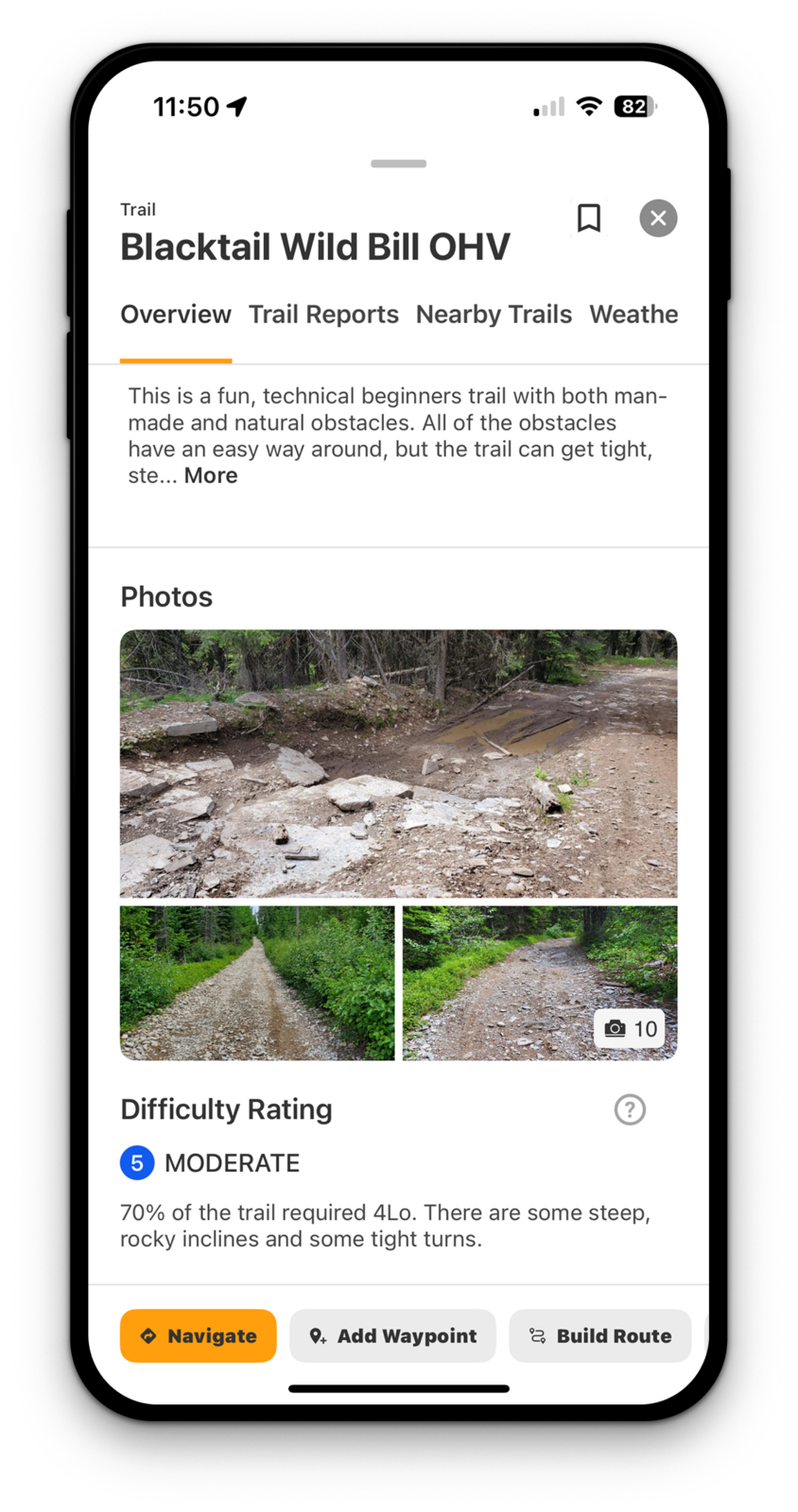798x1512 pixels.
Task: Bookmark the Blacktail Wild Bill OHV trail
Action: tap(589, 218)
